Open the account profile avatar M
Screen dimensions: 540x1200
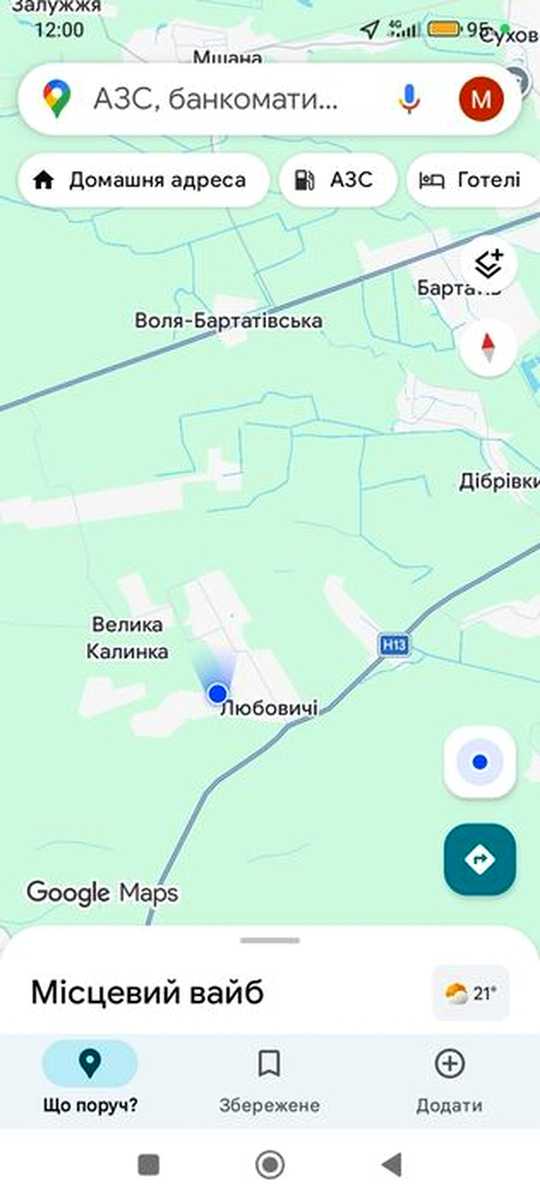pos(481,99)
